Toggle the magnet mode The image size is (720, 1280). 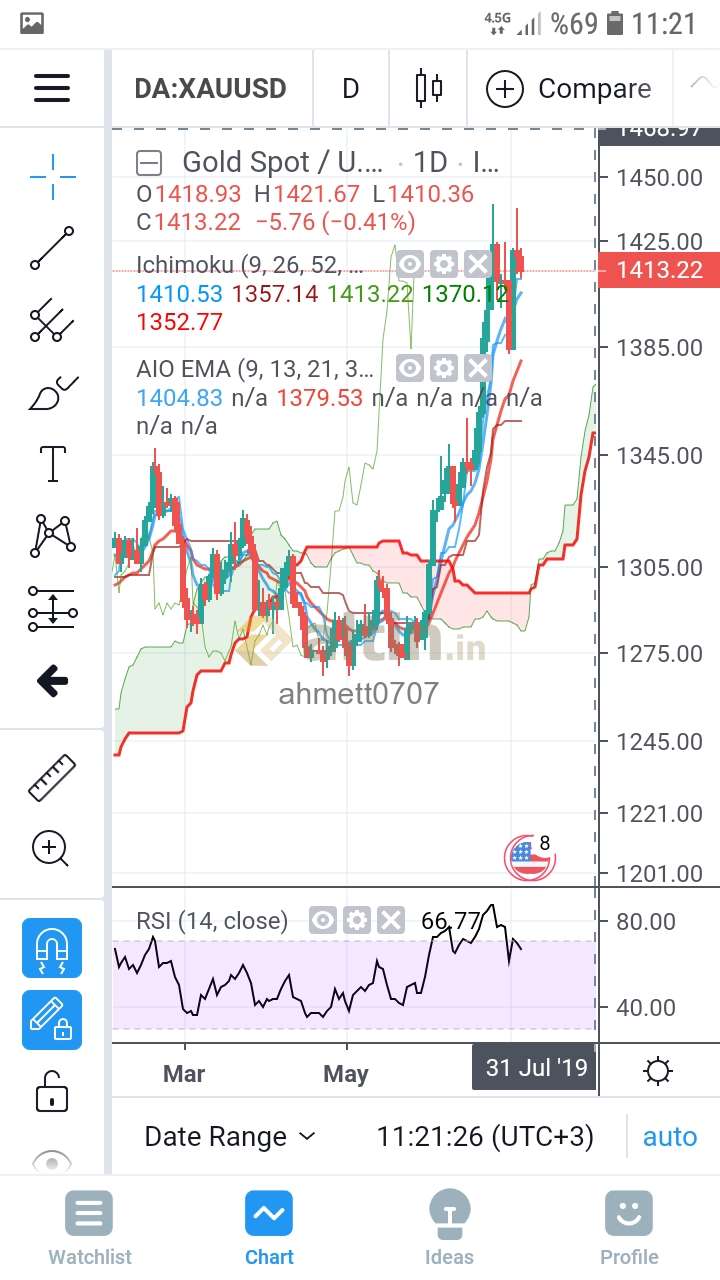(52, 948)
